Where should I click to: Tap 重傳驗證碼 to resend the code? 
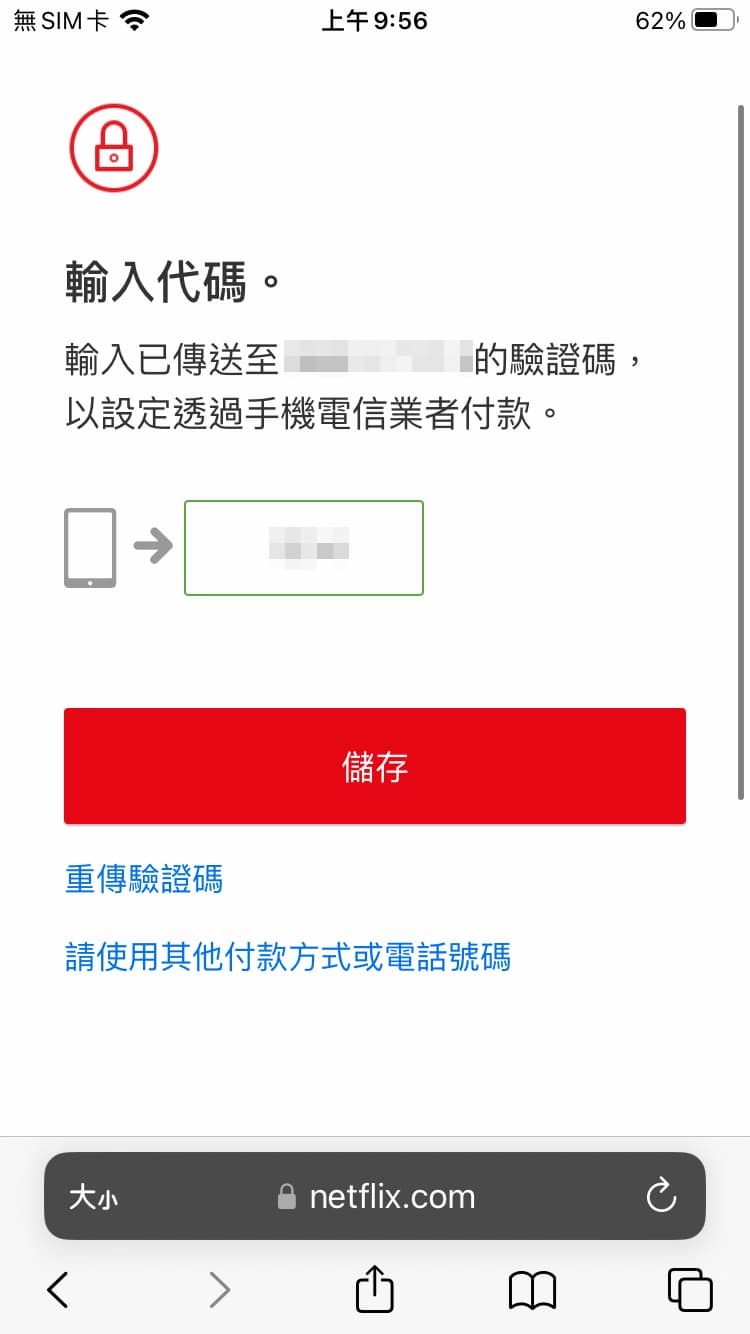(144, 879)
